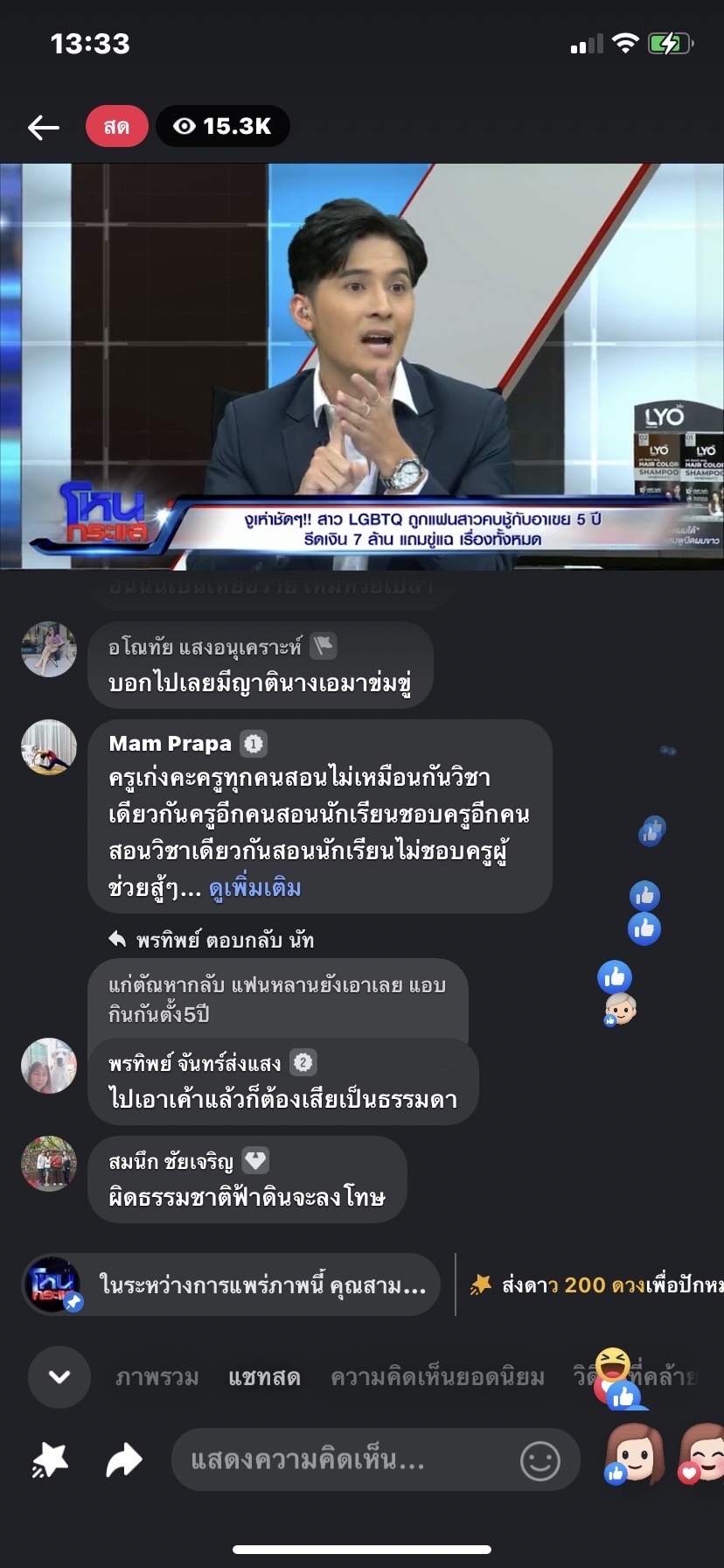The image size is (724, 1568).
Task: Open อโณทัย แสงอนุเคราะห์'s profile picture
Action: point(49,649)
